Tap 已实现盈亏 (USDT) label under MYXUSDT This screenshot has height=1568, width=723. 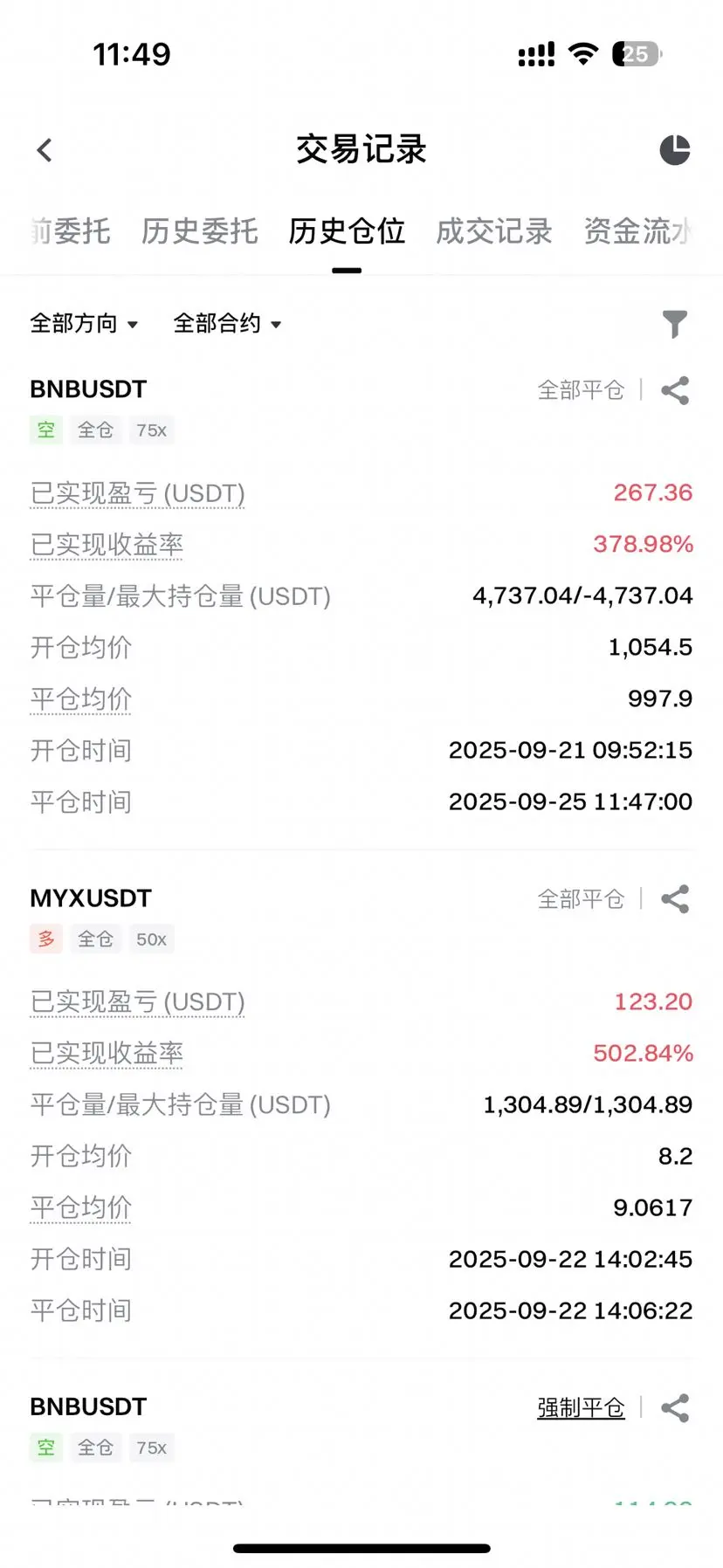(137, 1002)
